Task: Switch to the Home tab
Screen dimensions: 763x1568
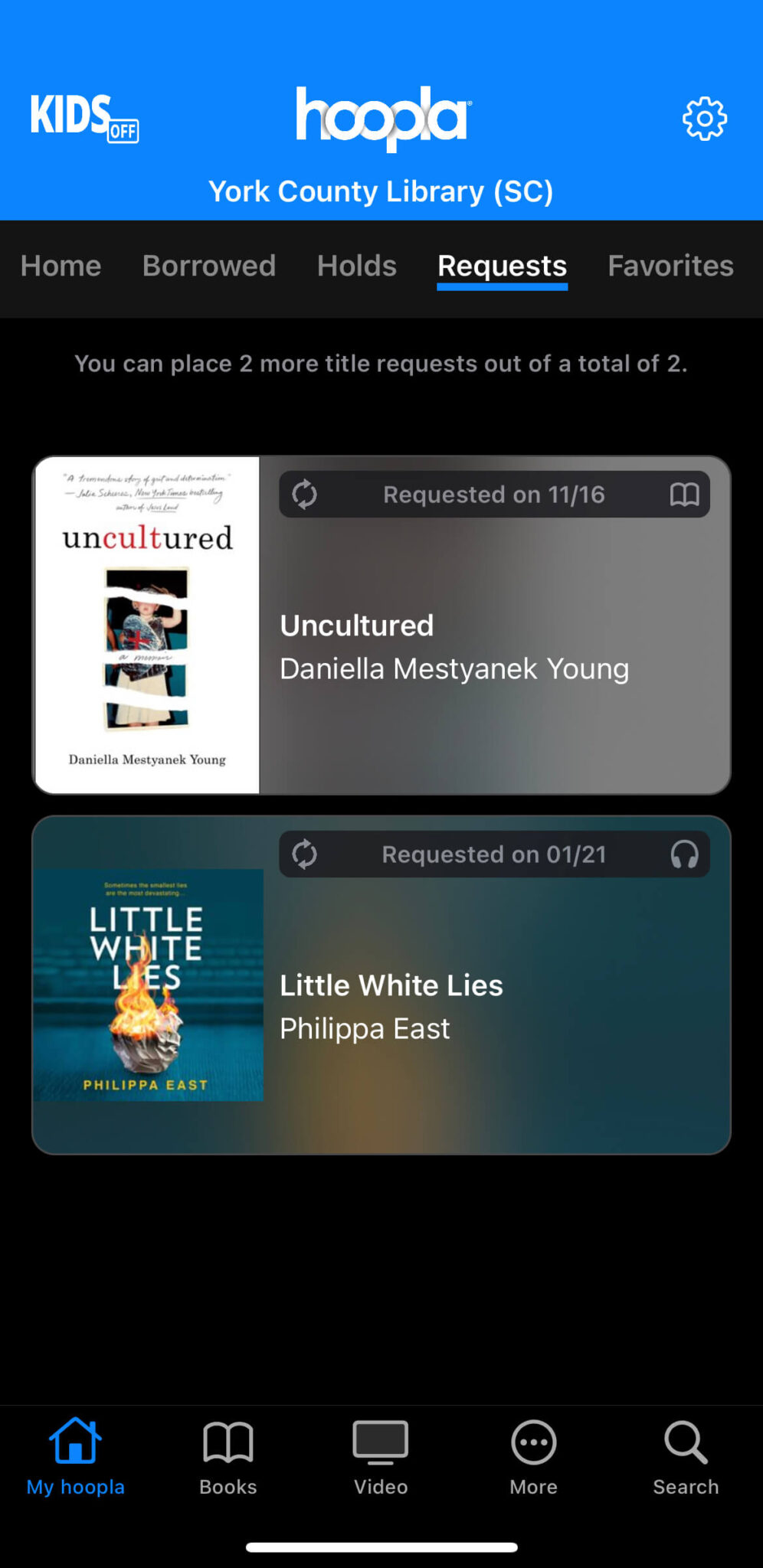Action: (61, 266)
